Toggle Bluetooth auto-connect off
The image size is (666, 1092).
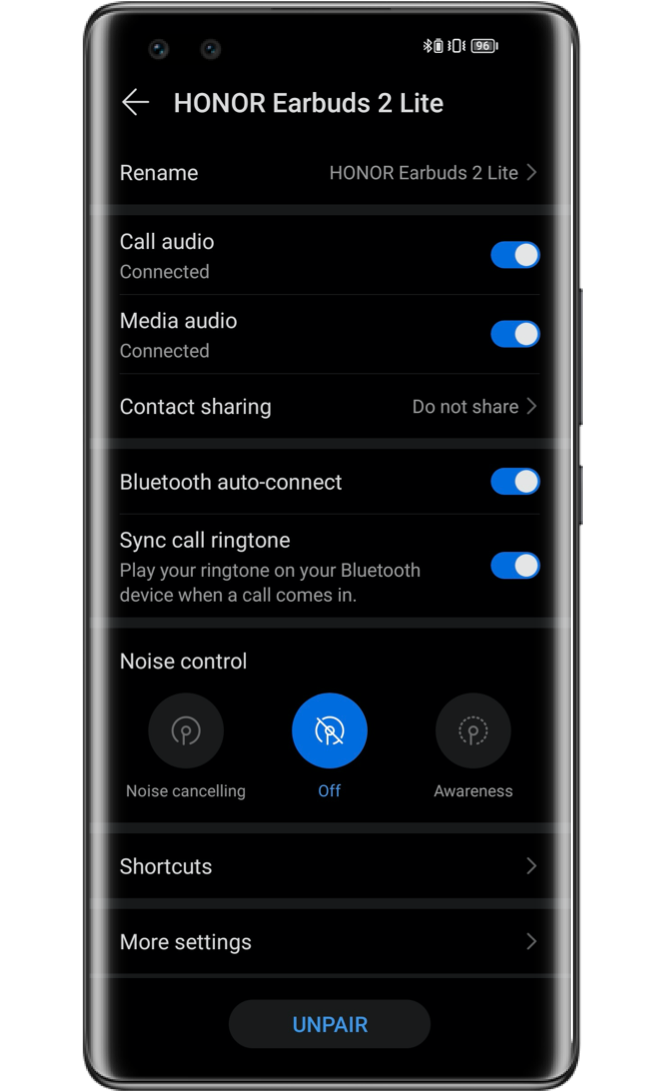515,481
